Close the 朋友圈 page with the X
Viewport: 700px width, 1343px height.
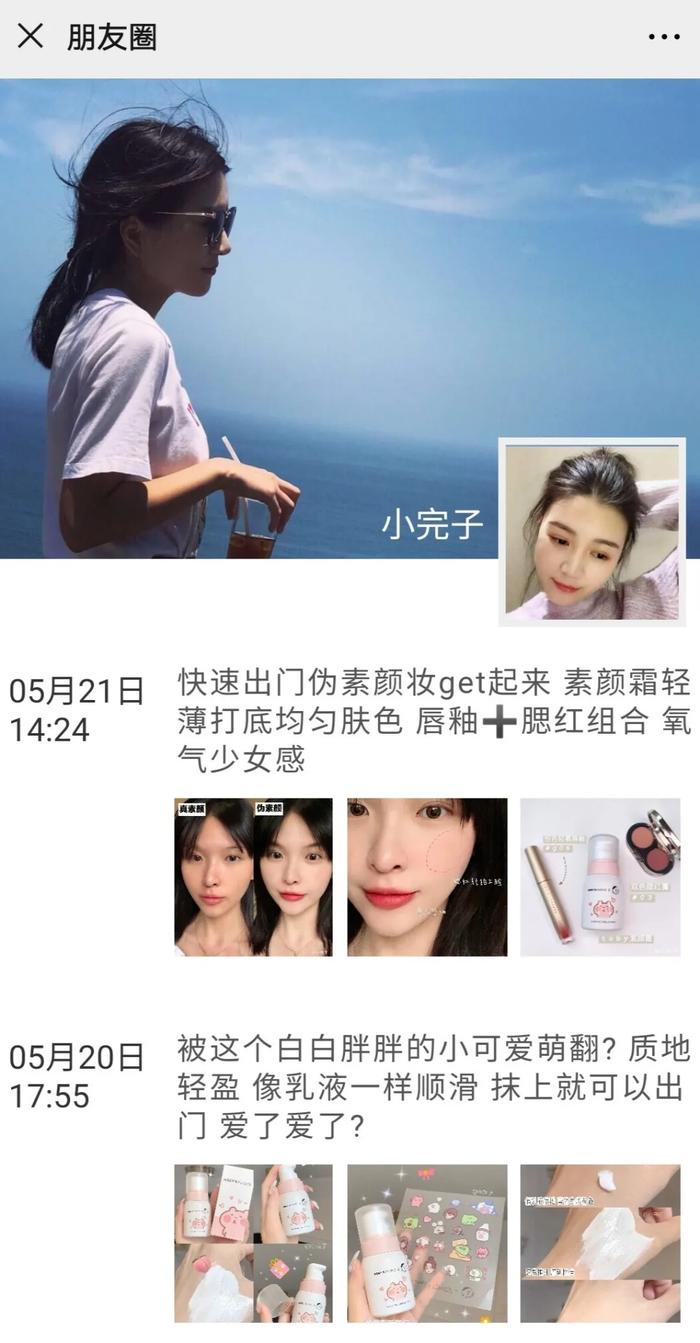click(31, 37)
